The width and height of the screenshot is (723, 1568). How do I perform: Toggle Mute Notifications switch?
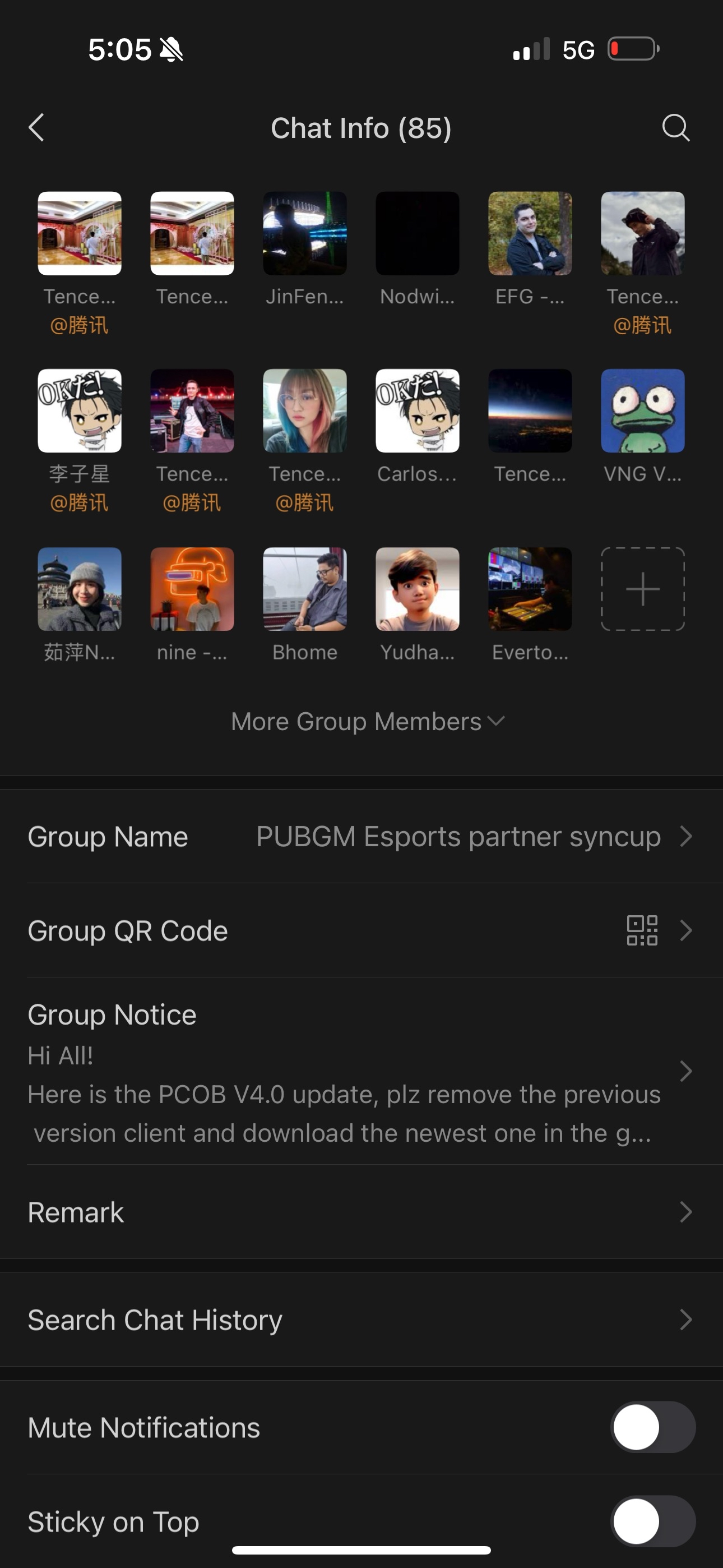coord(652,1427)
